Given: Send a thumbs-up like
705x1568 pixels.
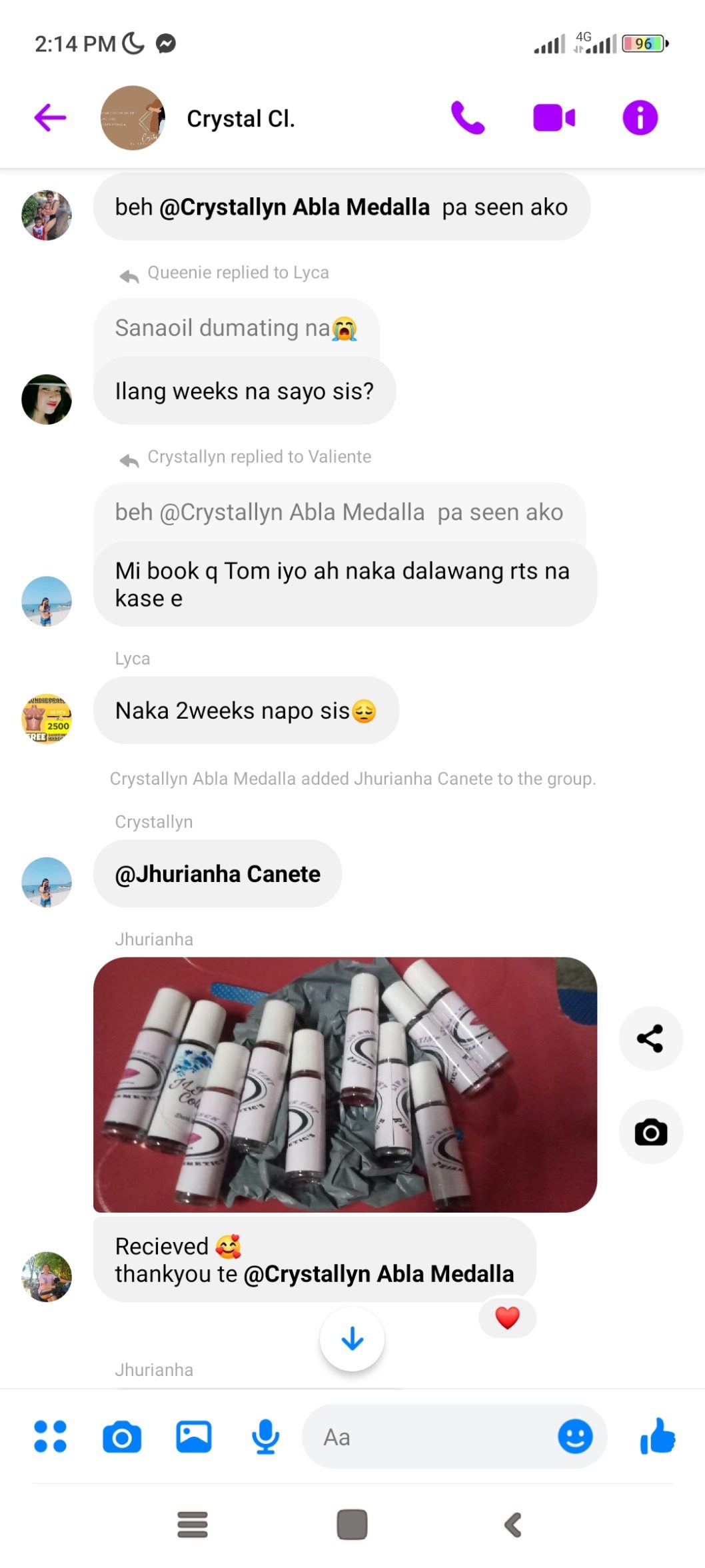Looking at the screenshot, I should [658, 1435].
